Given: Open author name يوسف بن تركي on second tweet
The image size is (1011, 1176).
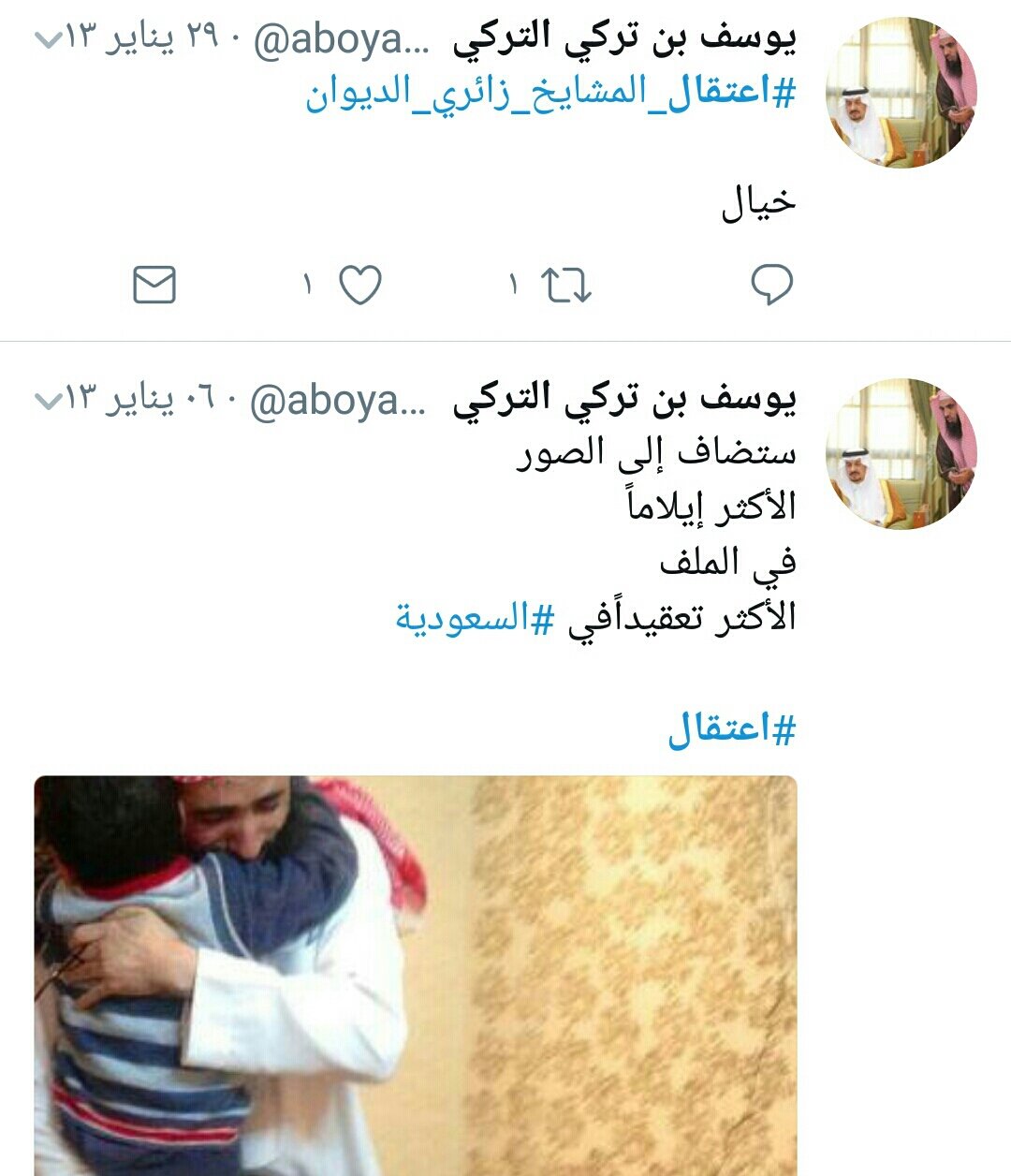Looking at the screenshot, I should click(624, 401).
